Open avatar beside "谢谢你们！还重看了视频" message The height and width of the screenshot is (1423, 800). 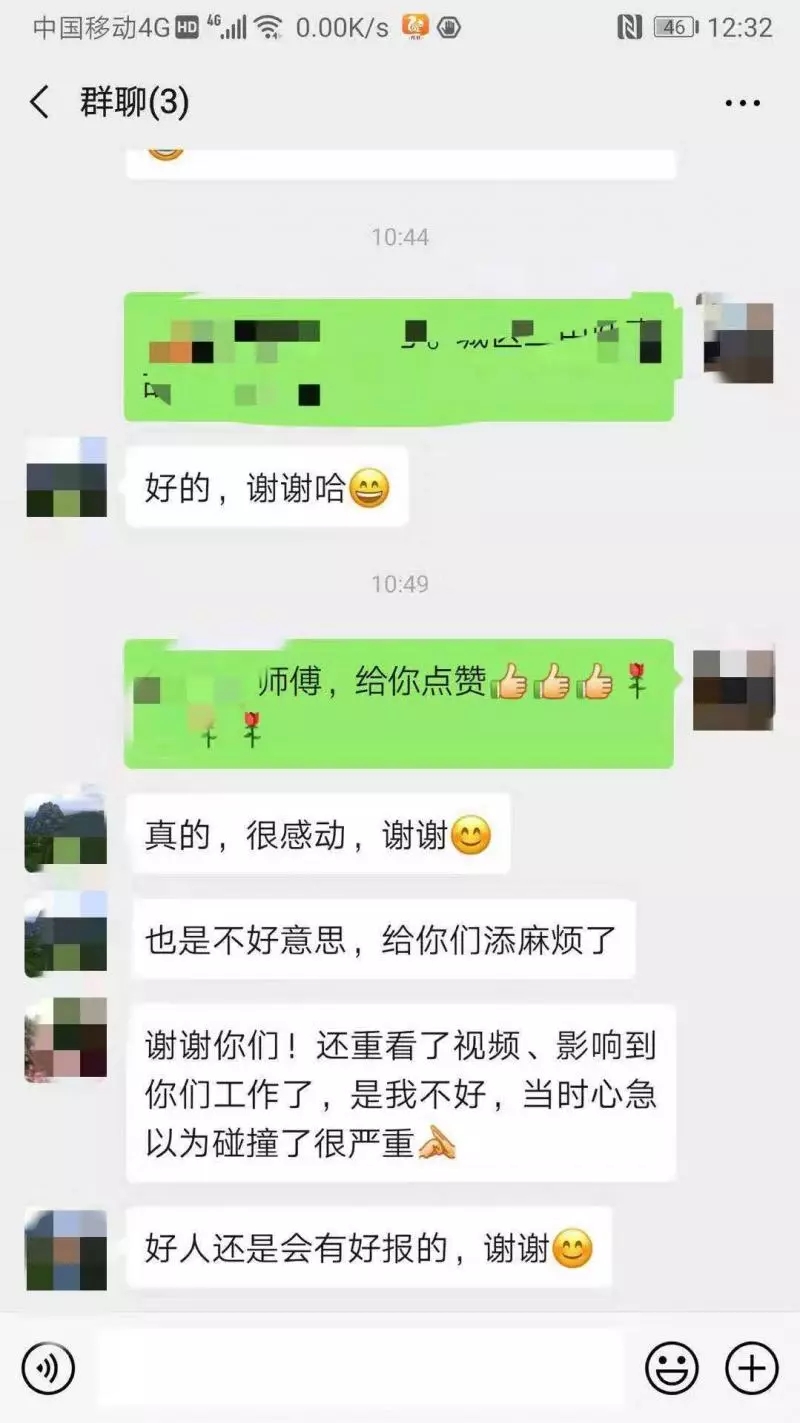tap(66, 1038)
